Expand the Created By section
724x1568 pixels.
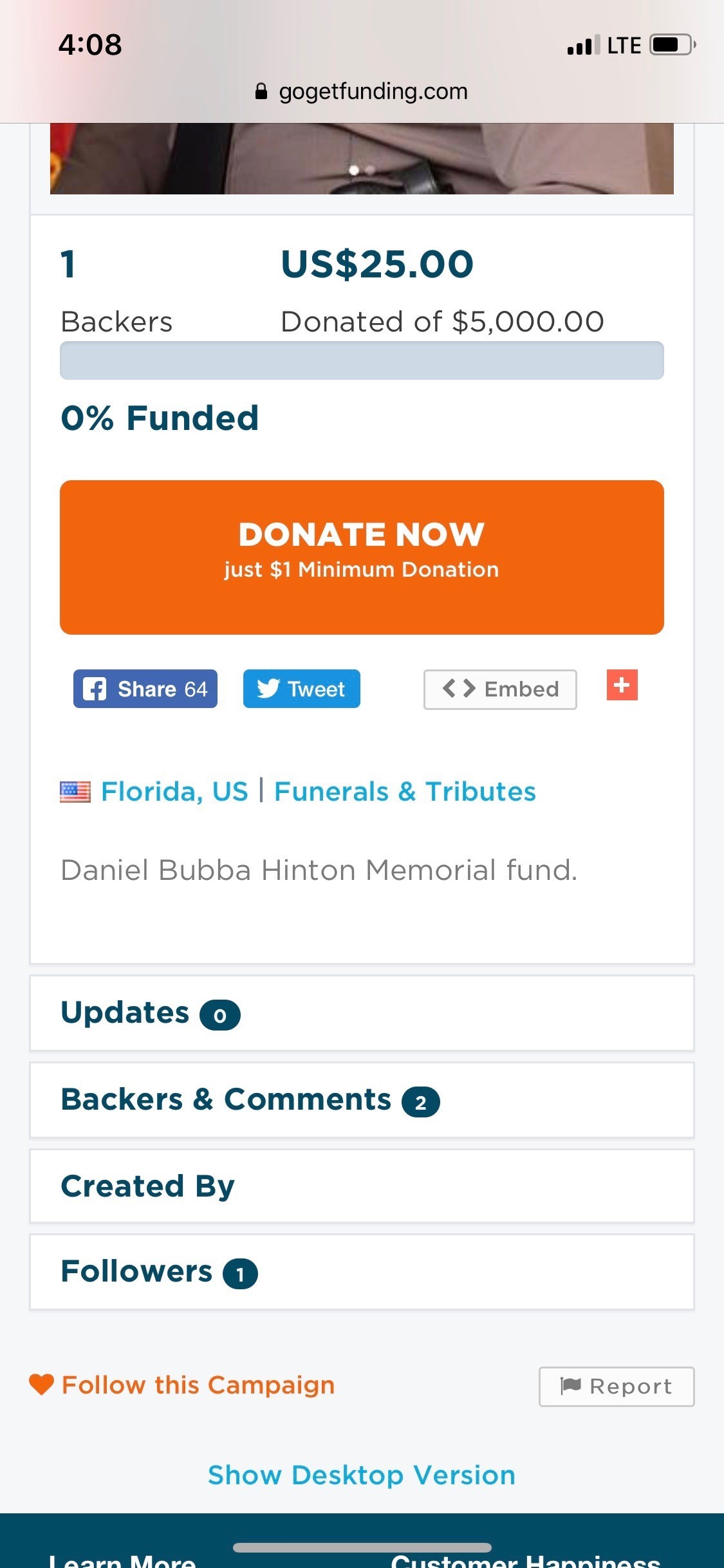pos(362,1186)
